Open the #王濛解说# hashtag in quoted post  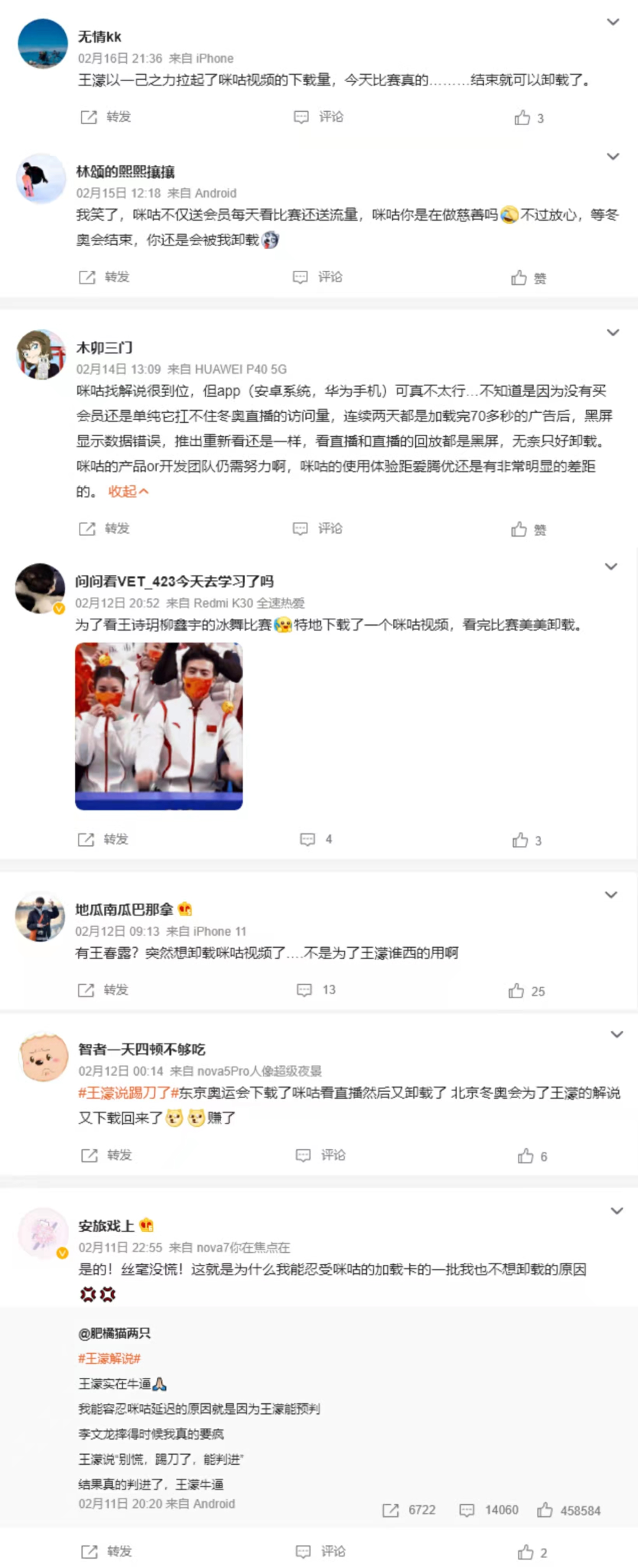(x=109, y=1358)
